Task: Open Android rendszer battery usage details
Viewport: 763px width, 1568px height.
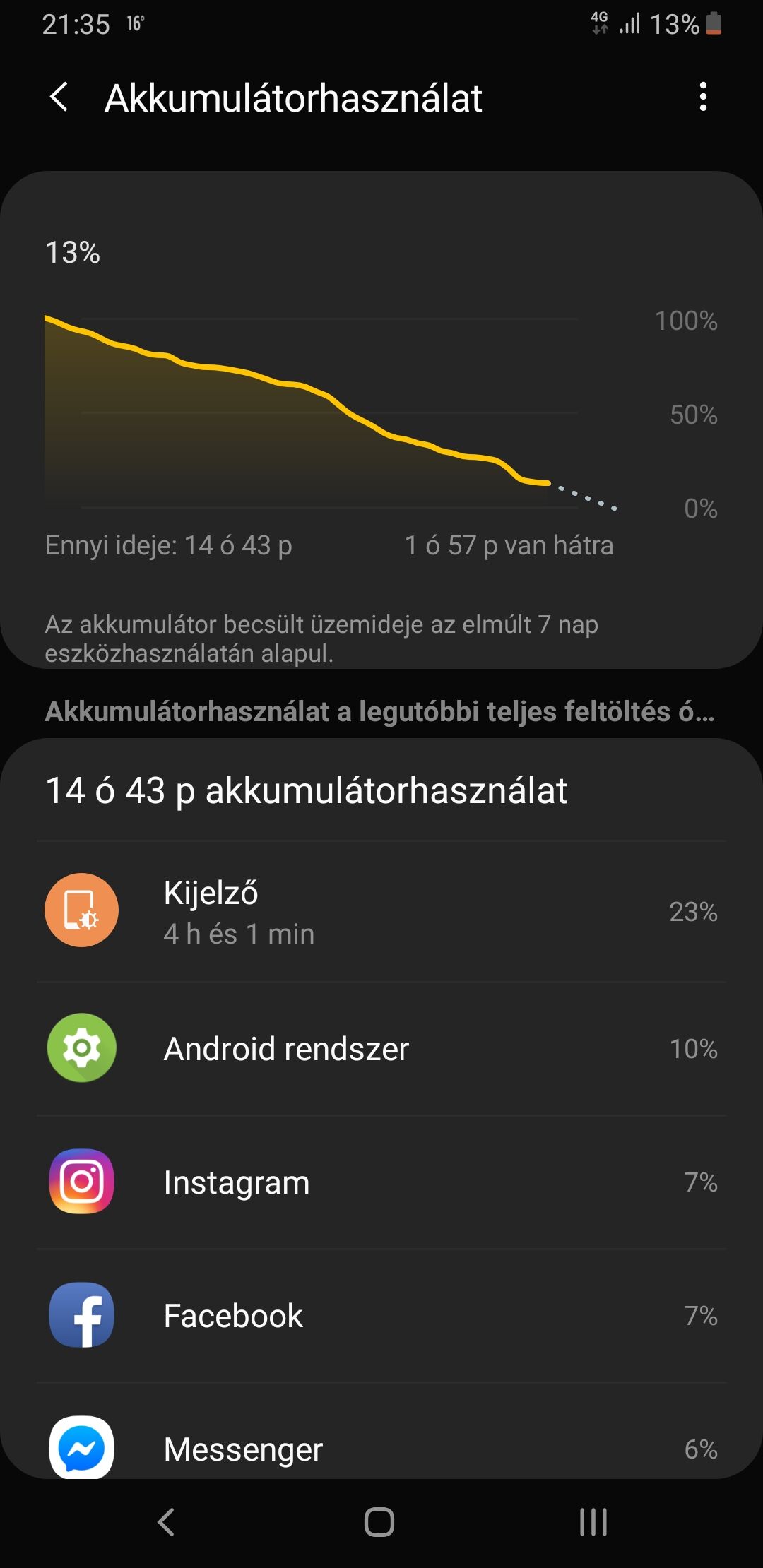Action: 381,1049
